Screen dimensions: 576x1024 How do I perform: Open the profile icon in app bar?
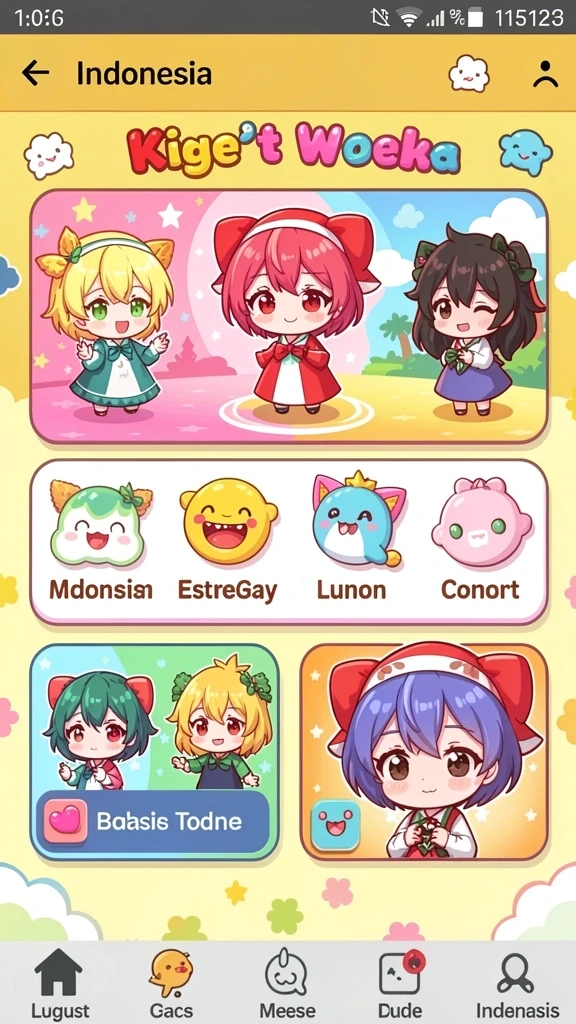[545, 74]
